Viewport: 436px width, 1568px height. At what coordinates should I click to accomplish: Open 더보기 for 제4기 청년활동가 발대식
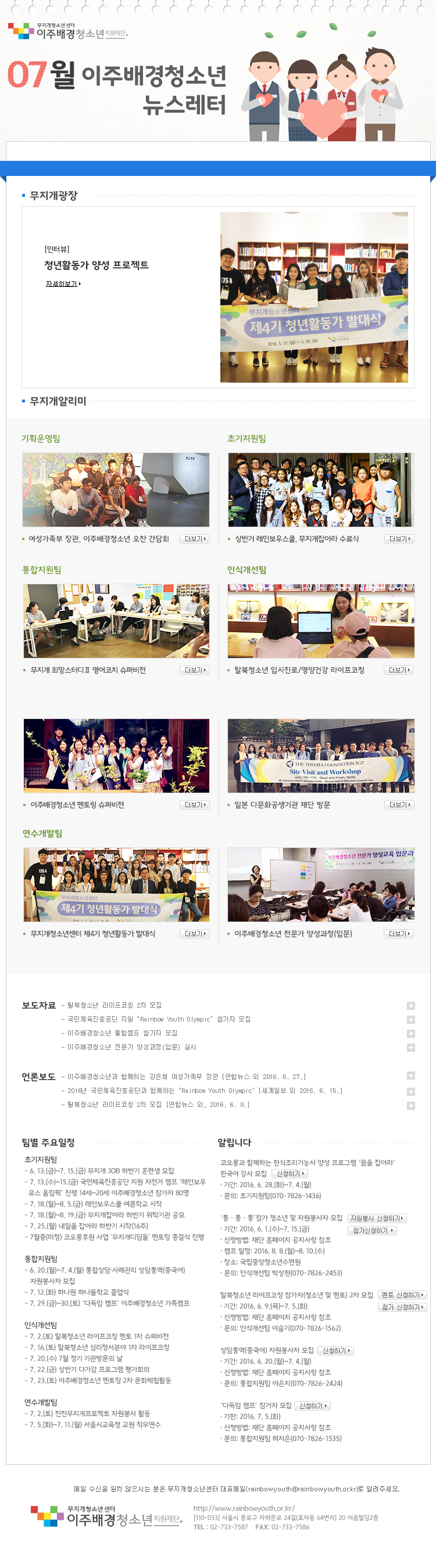[x=195, y=934]
